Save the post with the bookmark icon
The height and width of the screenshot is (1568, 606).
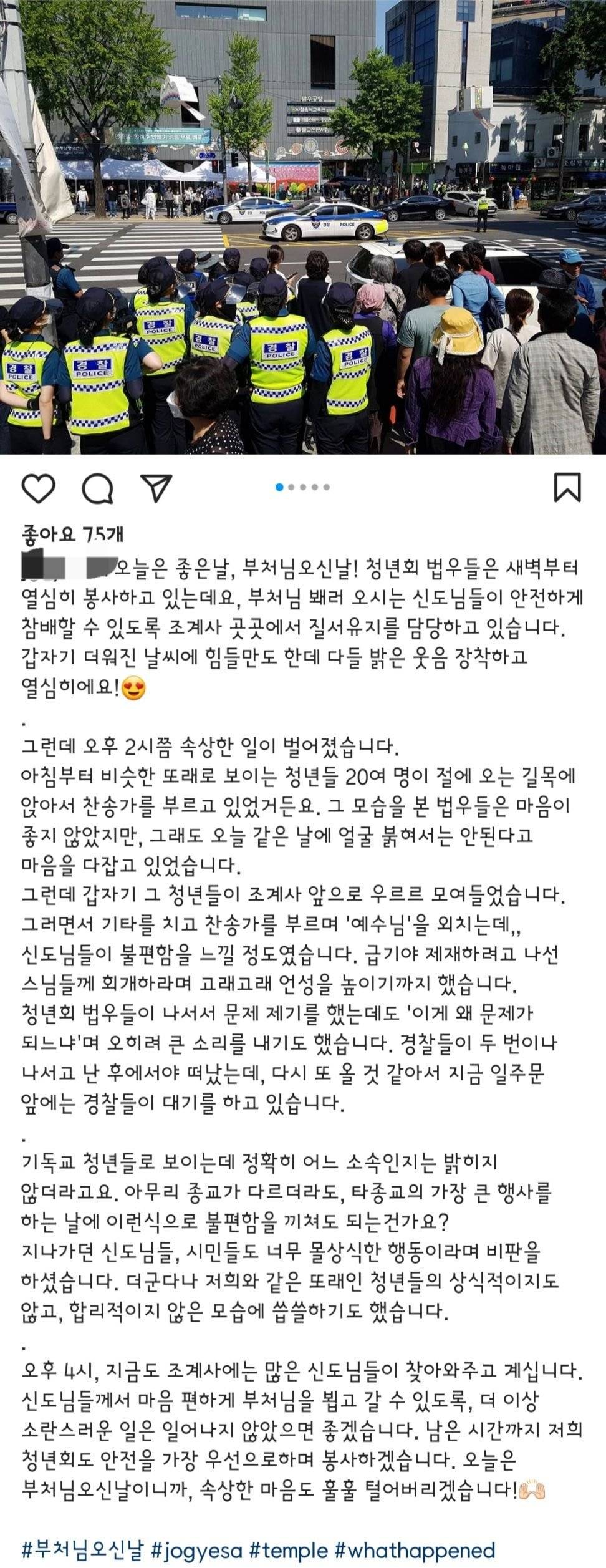coord(567,488)
